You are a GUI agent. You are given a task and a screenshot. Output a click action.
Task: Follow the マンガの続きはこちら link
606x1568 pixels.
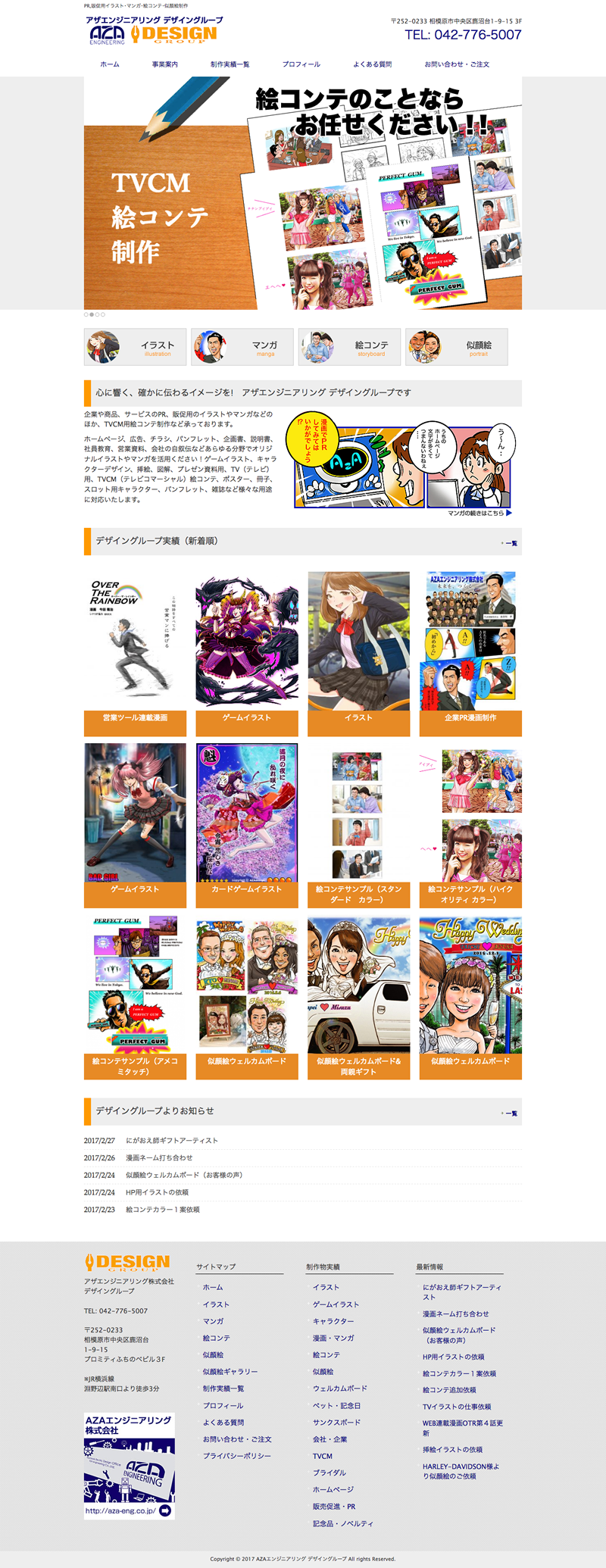pyautogui.click(x=479, y=513)
